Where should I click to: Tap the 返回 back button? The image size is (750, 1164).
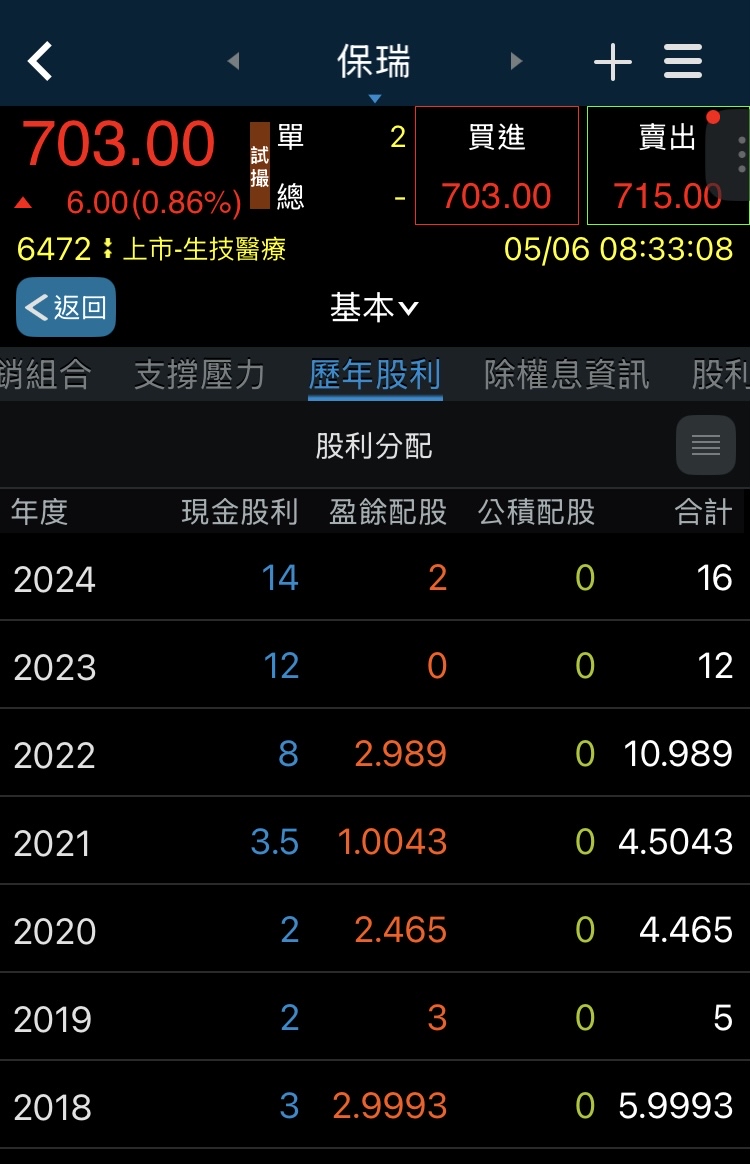tap(66, 307)
